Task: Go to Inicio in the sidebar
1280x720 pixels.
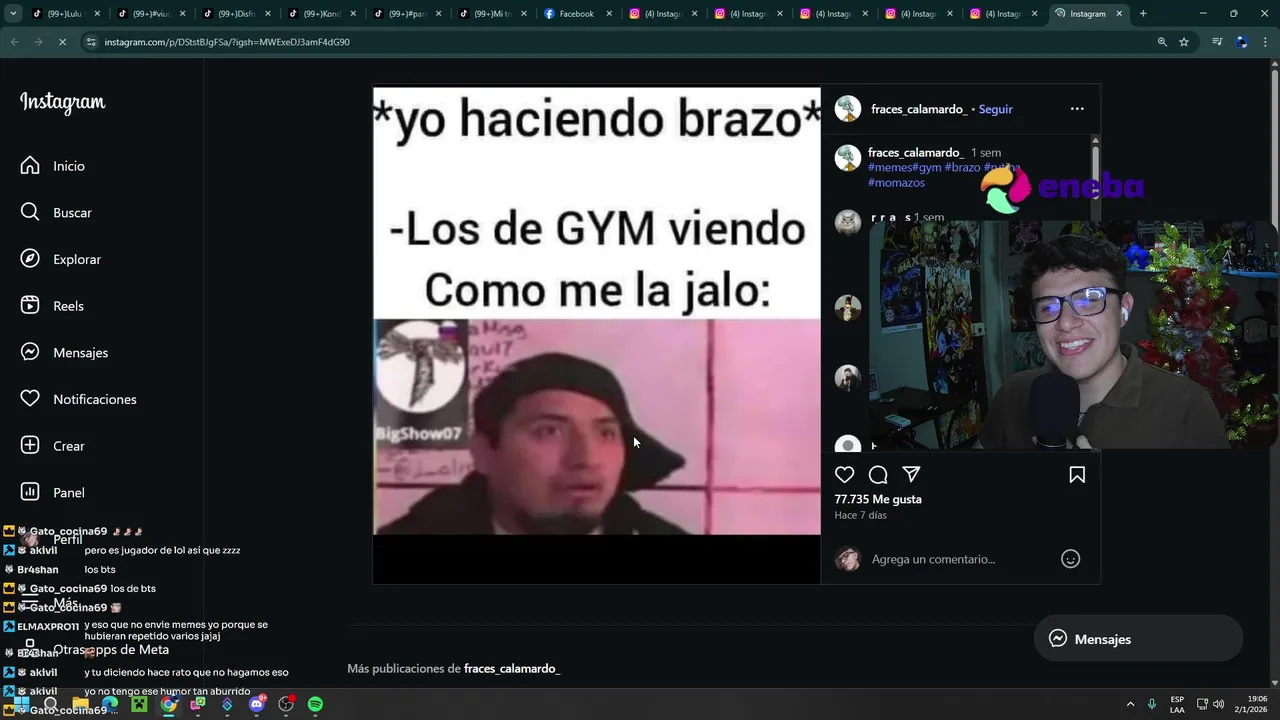Action: pyautogui.click(x=68, y=166)
